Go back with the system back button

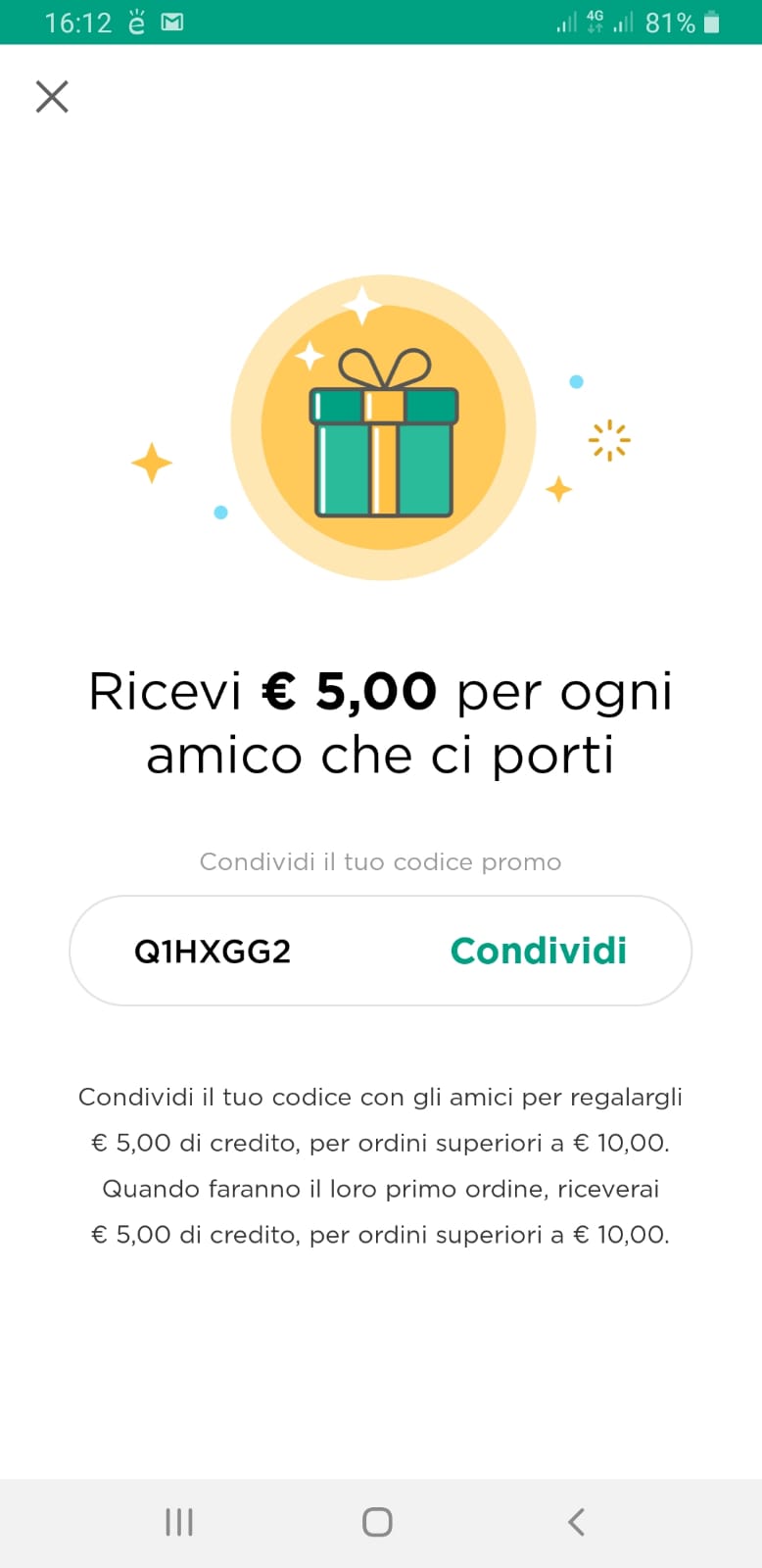576,1521
